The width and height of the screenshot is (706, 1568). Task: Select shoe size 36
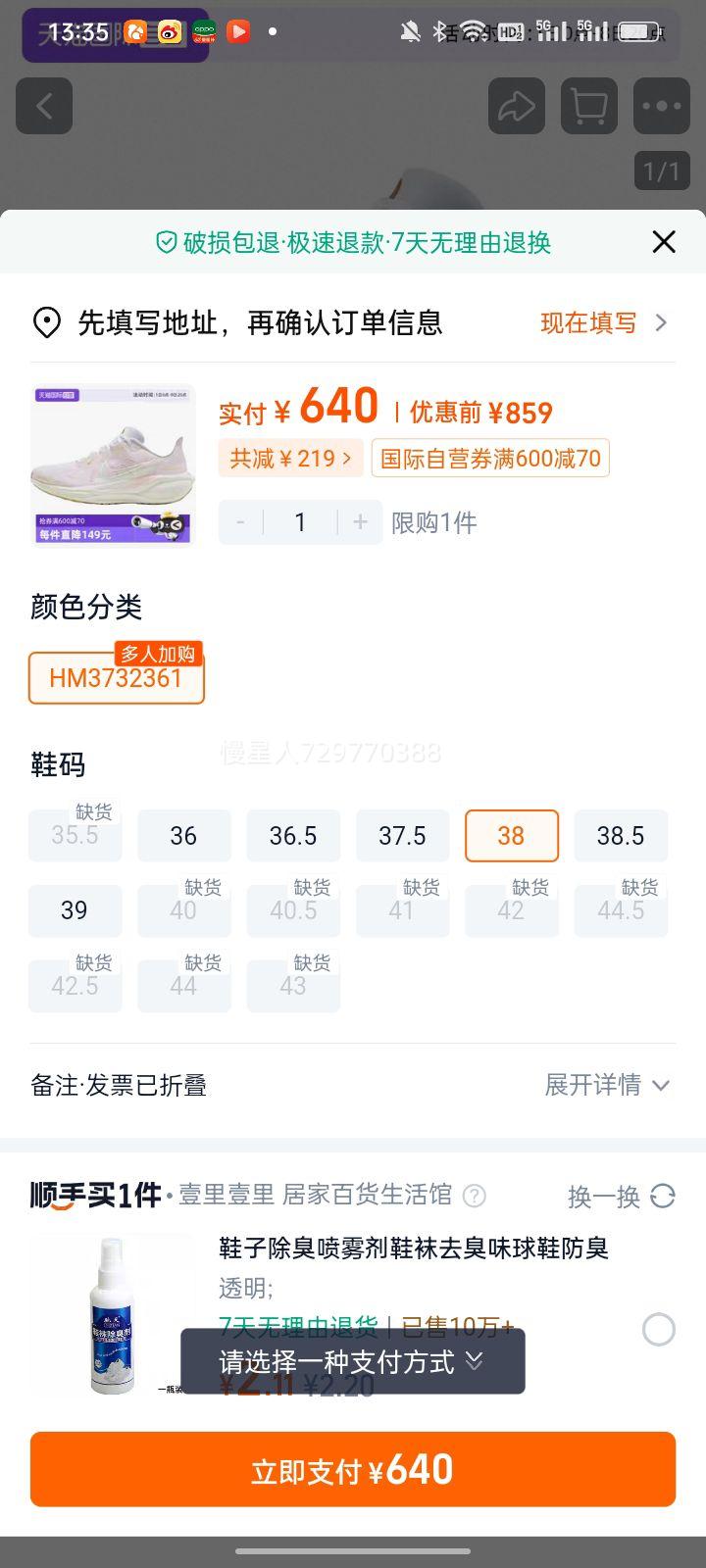[x=184, y=836]
